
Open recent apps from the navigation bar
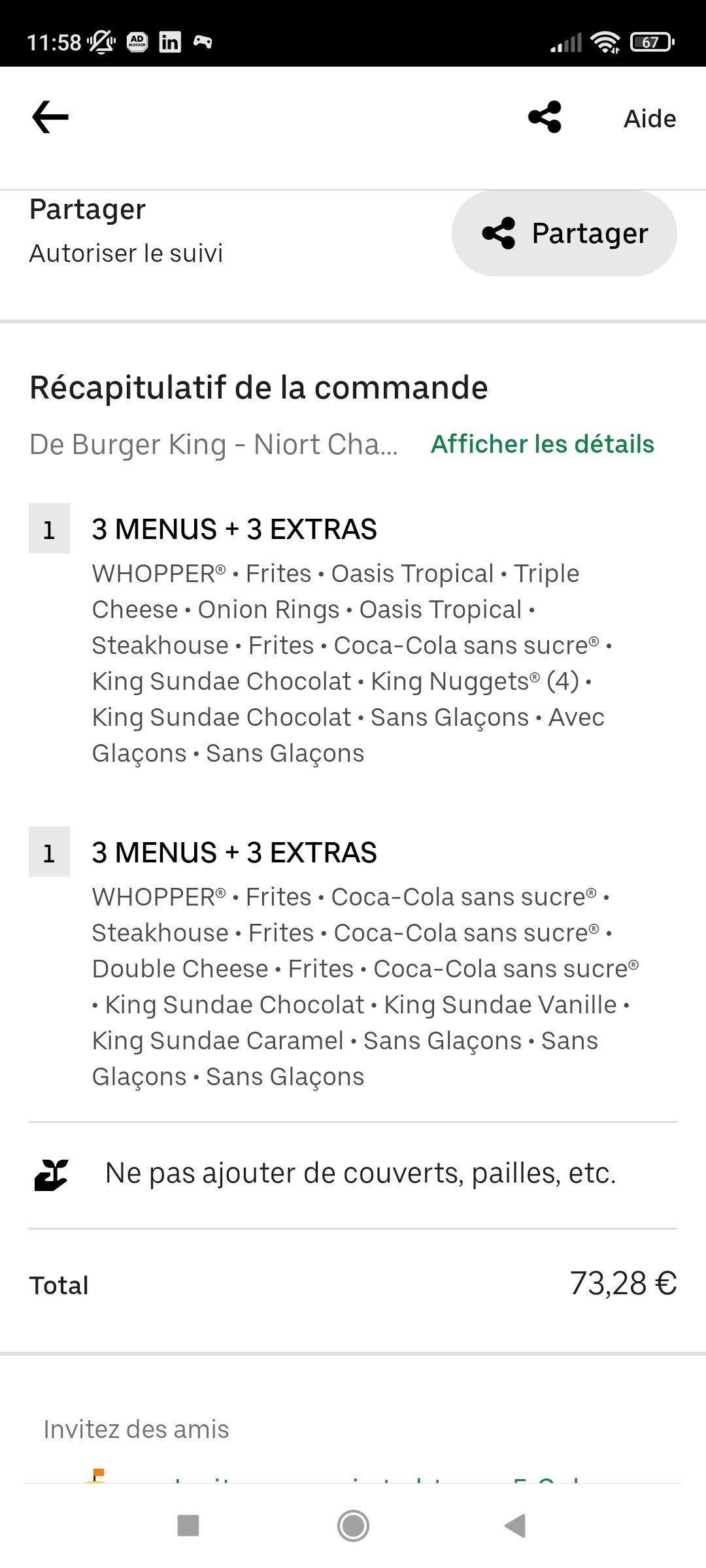(x=188, y=1526)
